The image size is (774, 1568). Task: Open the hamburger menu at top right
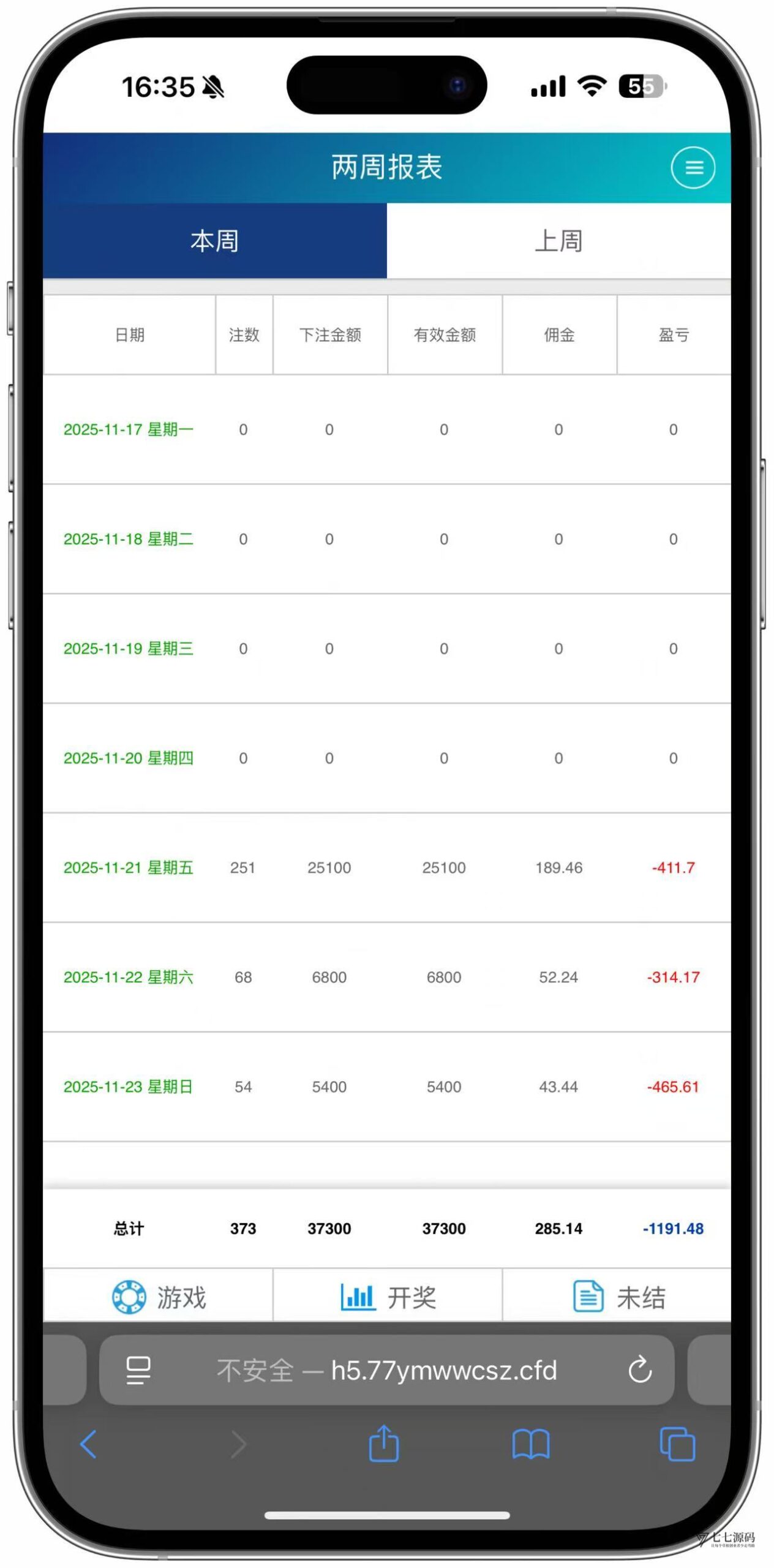[693, 168]
